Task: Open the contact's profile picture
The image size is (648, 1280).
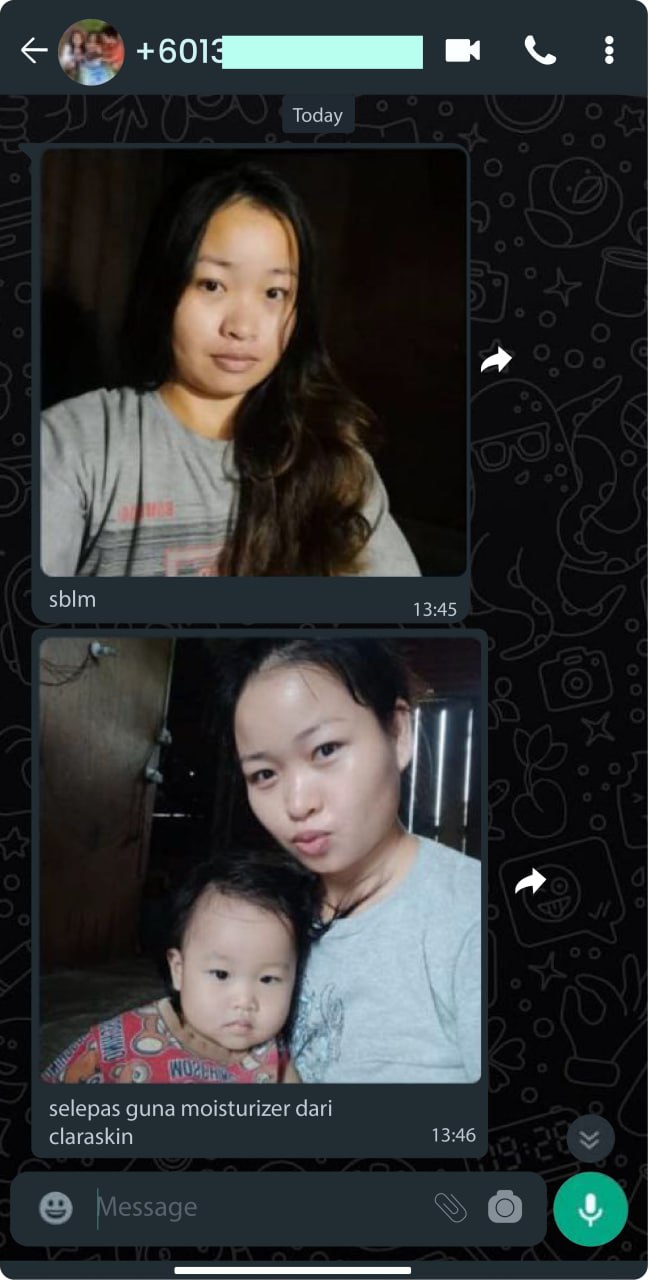Action: pos(91,51)
